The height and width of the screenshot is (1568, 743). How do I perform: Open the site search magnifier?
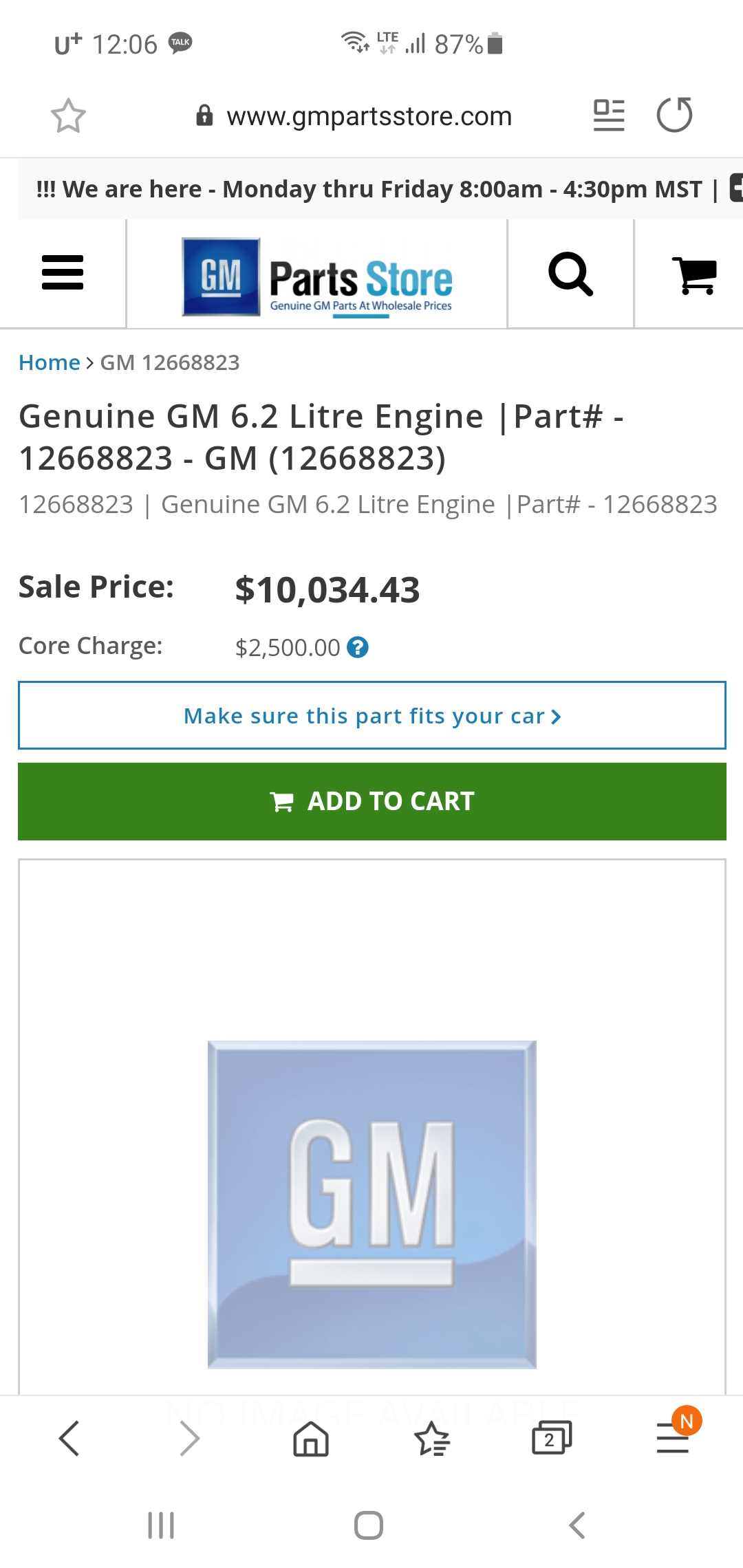tap(570, 274)
